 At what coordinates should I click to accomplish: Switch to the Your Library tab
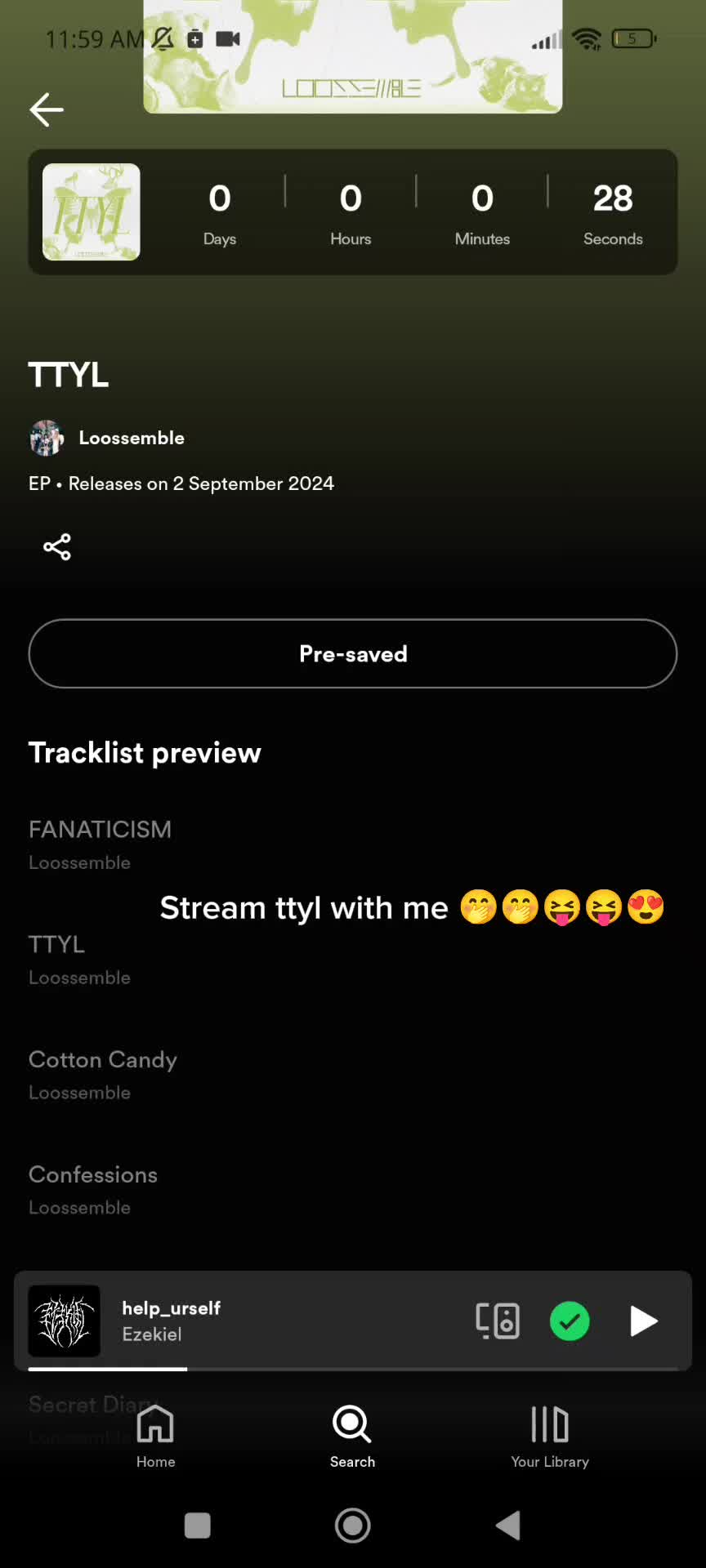(550, 1437)
